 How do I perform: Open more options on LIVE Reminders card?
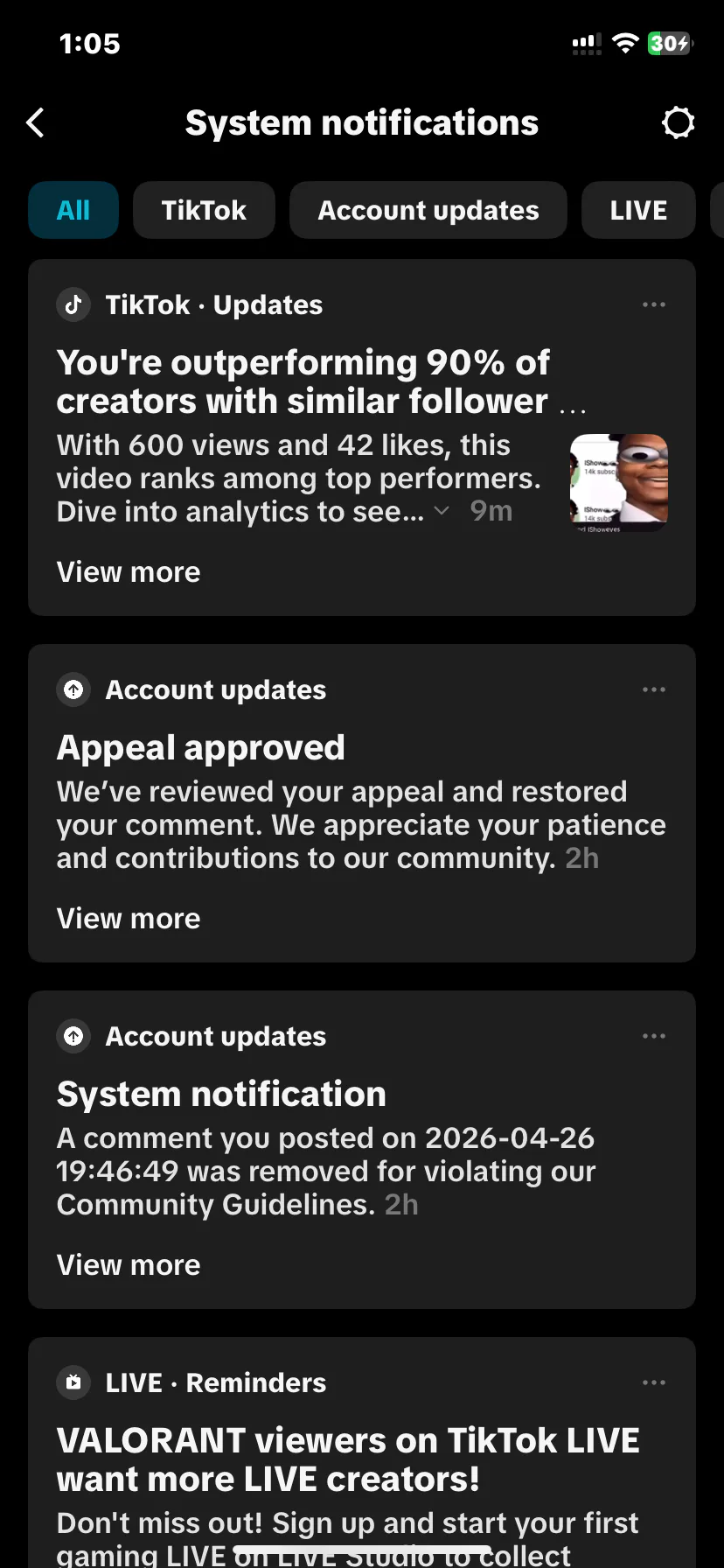coord(654,1382)
